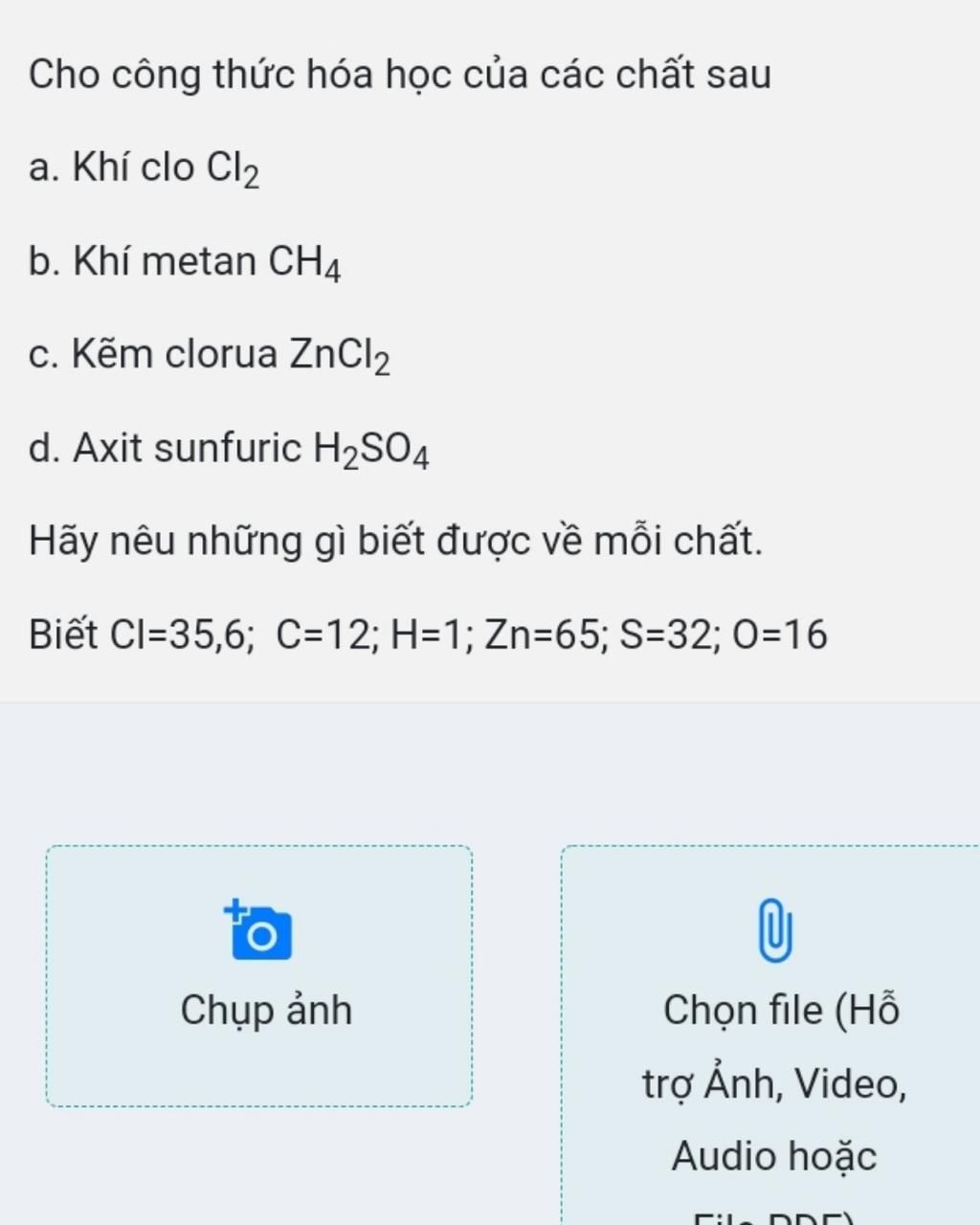Screen dimensions: 980x1225
Task: Tap the Chụp ảnh camera box
Action: point(259,974)
